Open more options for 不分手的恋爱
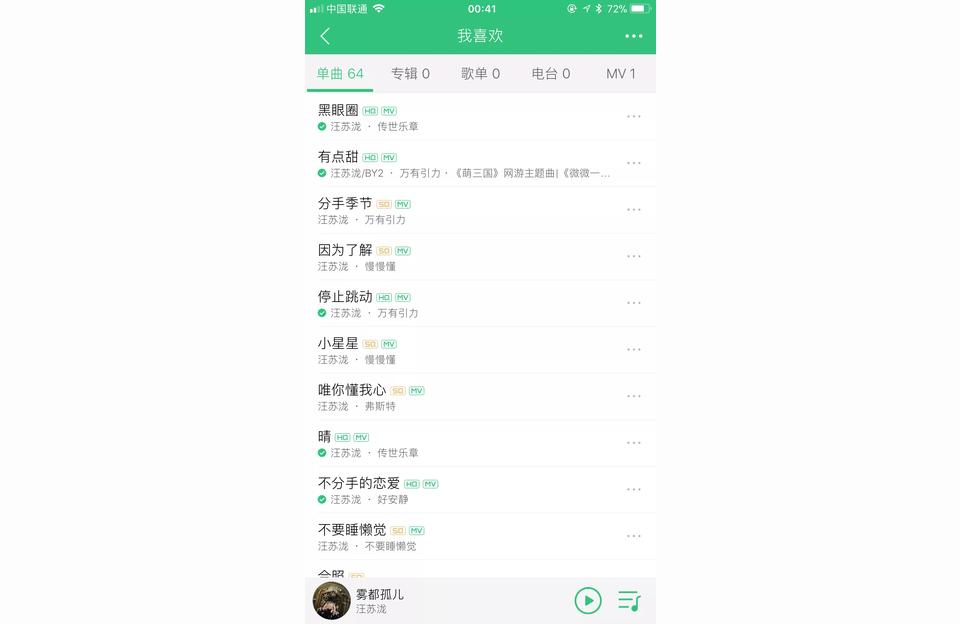The height and width of the screenshot is (624, 960). (634, 489)
